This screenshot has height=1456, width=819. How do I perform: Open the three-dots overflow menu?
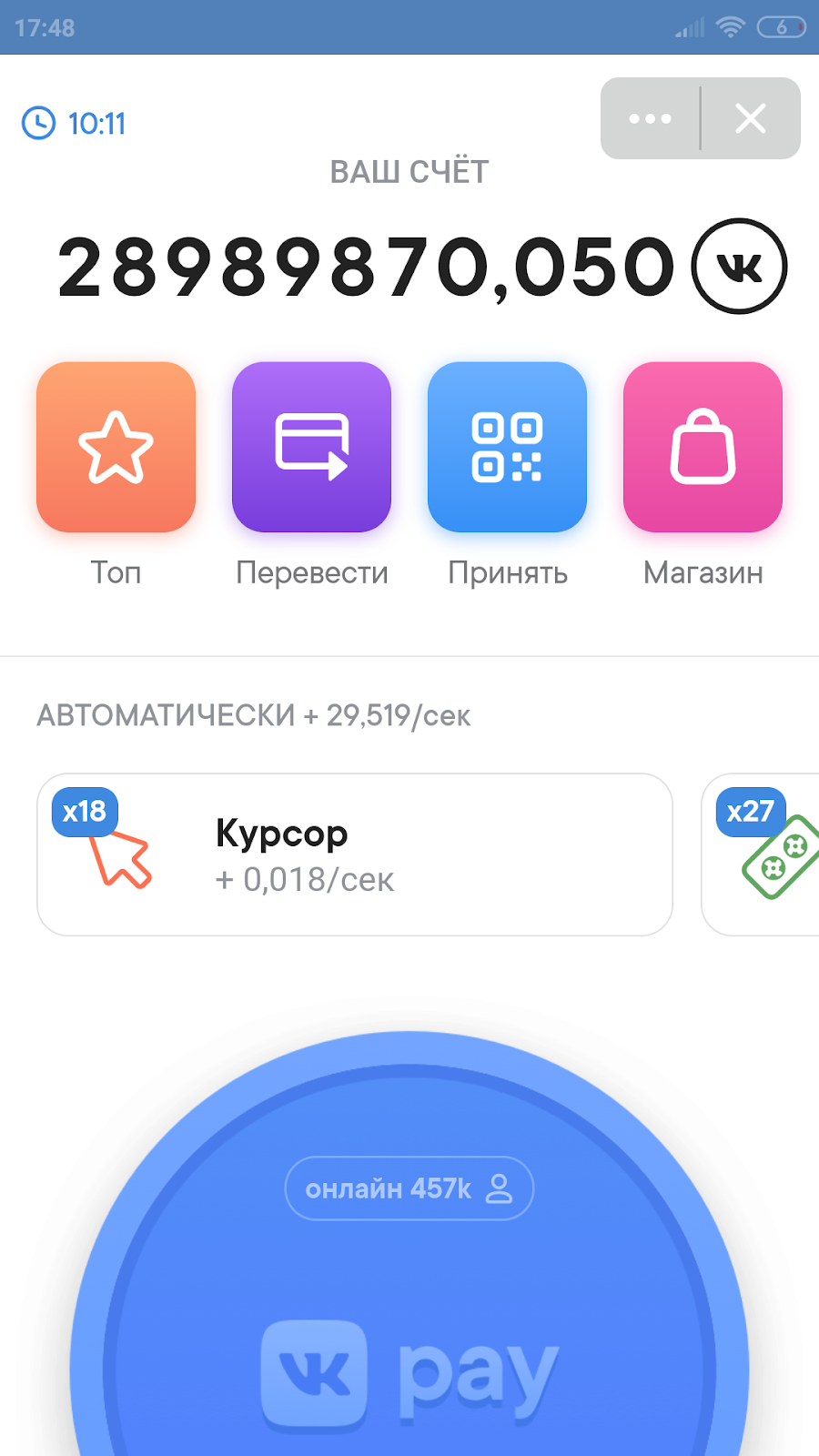tap(650, 118)
